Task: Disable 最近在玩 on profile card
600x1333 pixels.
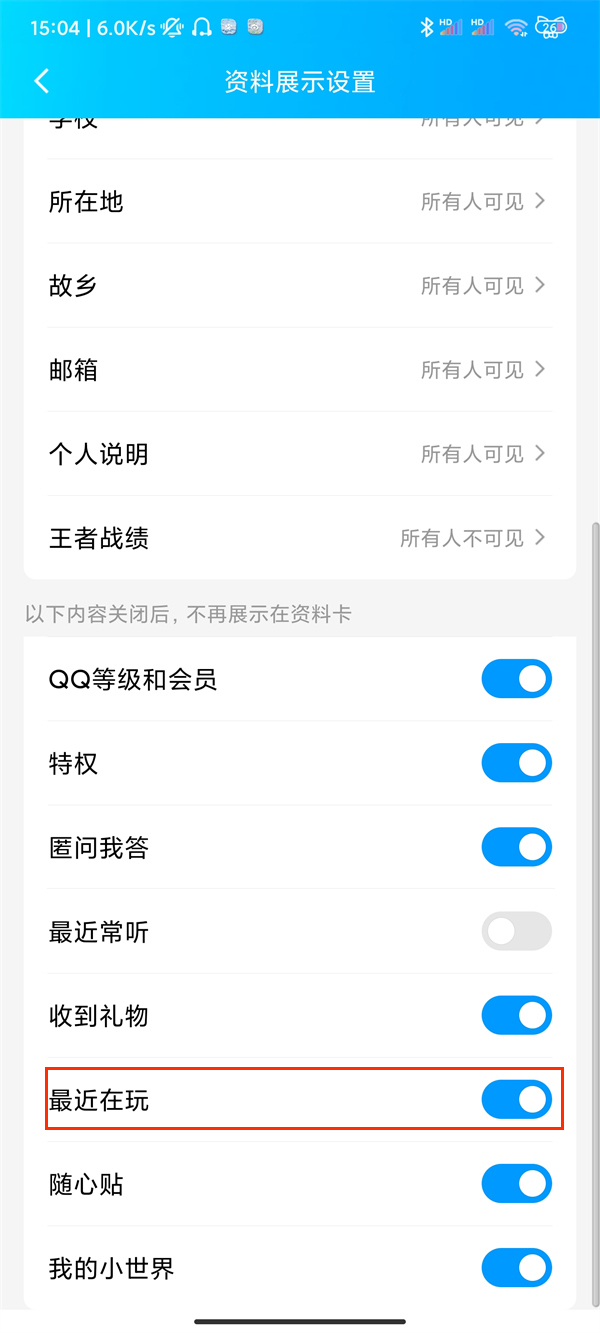Action: click(516, 1100)
